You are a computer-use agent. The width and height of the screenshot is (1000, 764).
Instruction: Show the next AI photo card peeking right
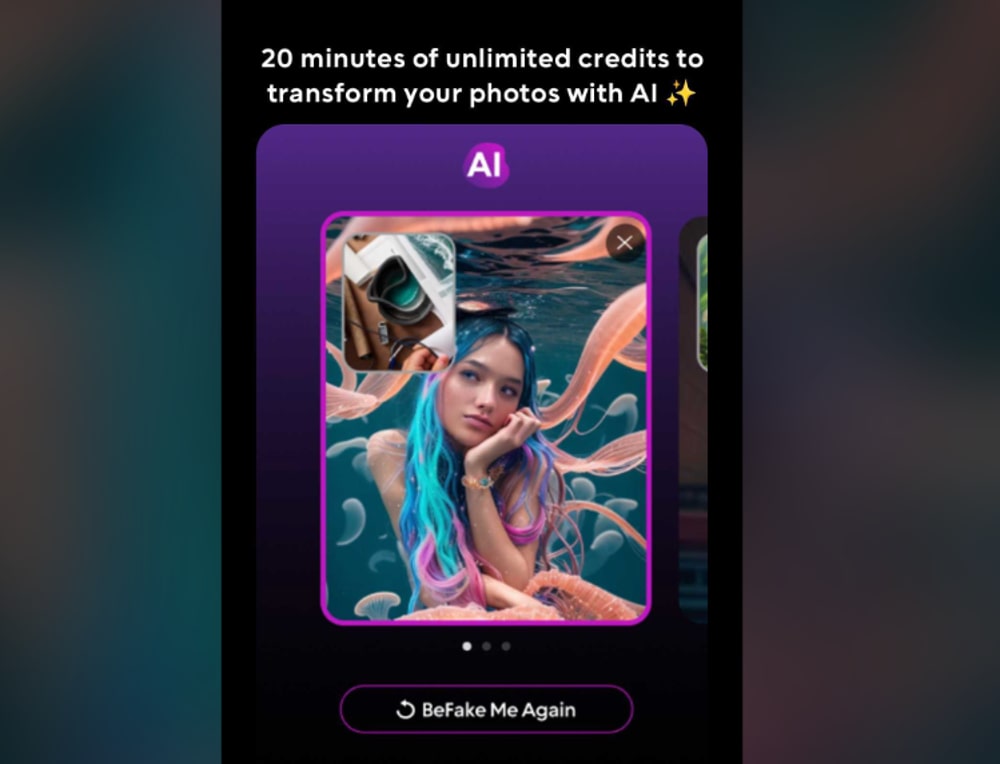point(696,300)
